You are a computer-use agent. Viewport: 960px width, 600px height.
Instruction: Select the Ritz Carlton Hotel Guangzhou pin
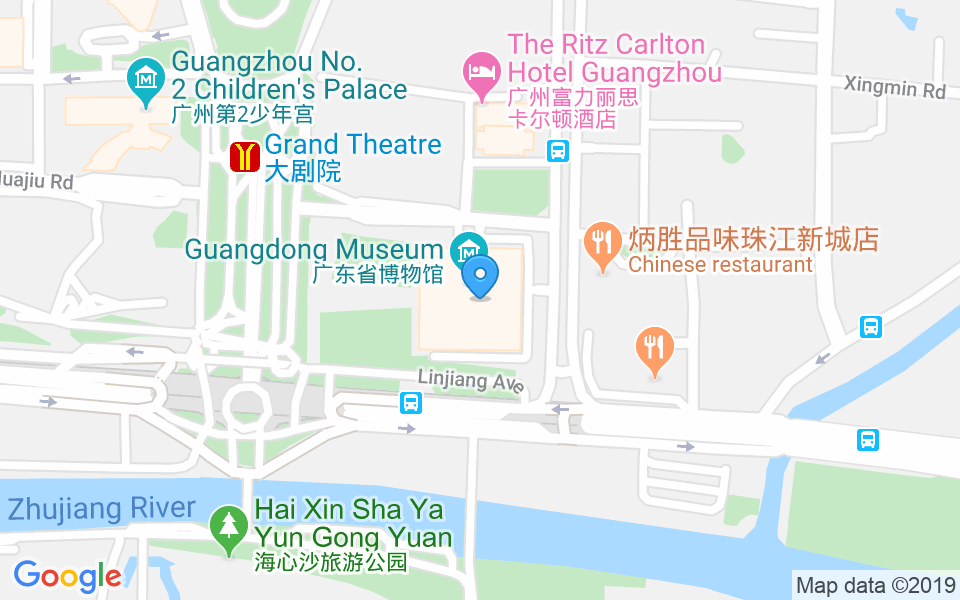[x=482, y=74]
